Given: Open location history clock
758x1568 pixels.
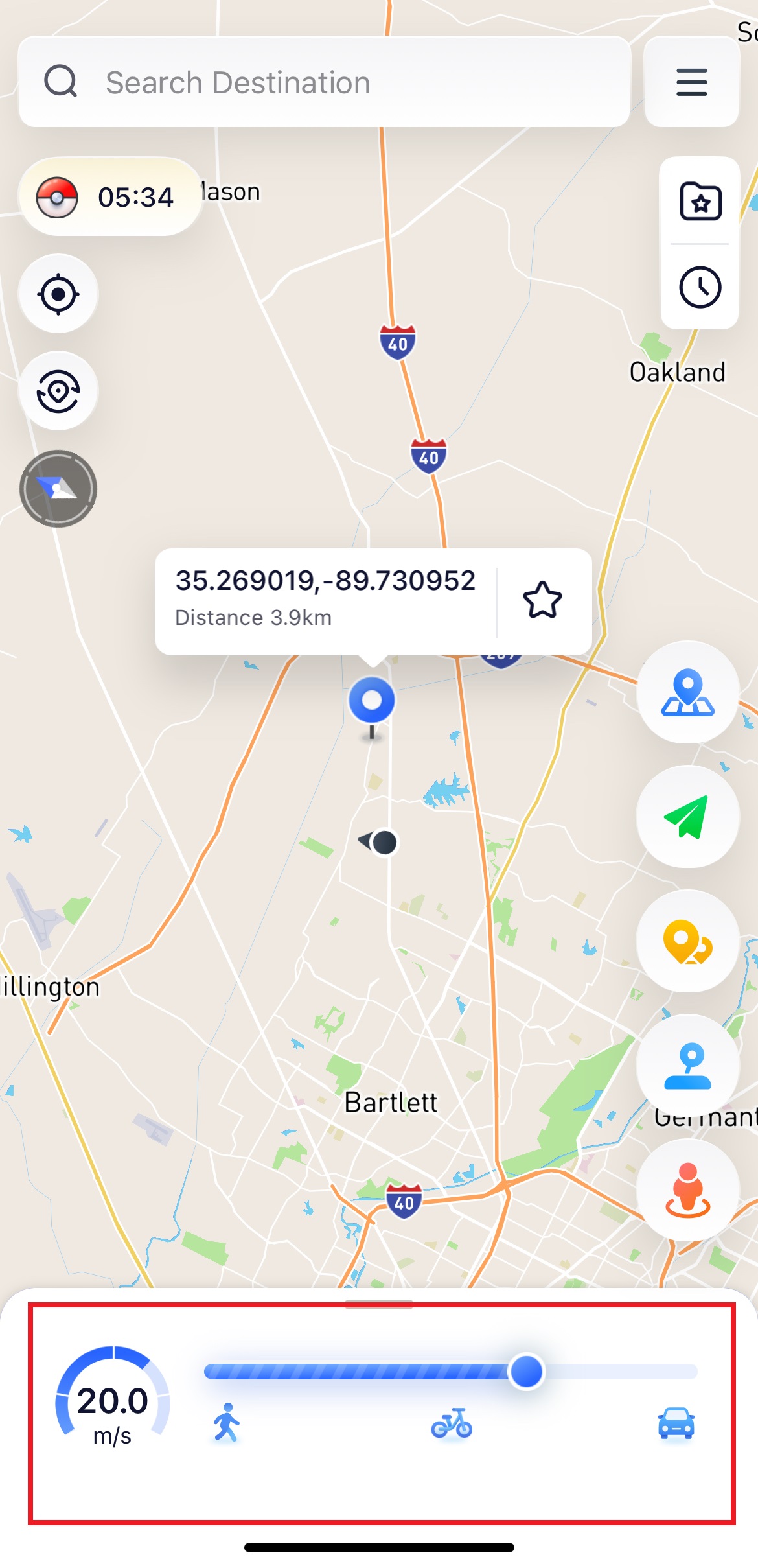Looking at the screenshot, I should coord(700,287).
